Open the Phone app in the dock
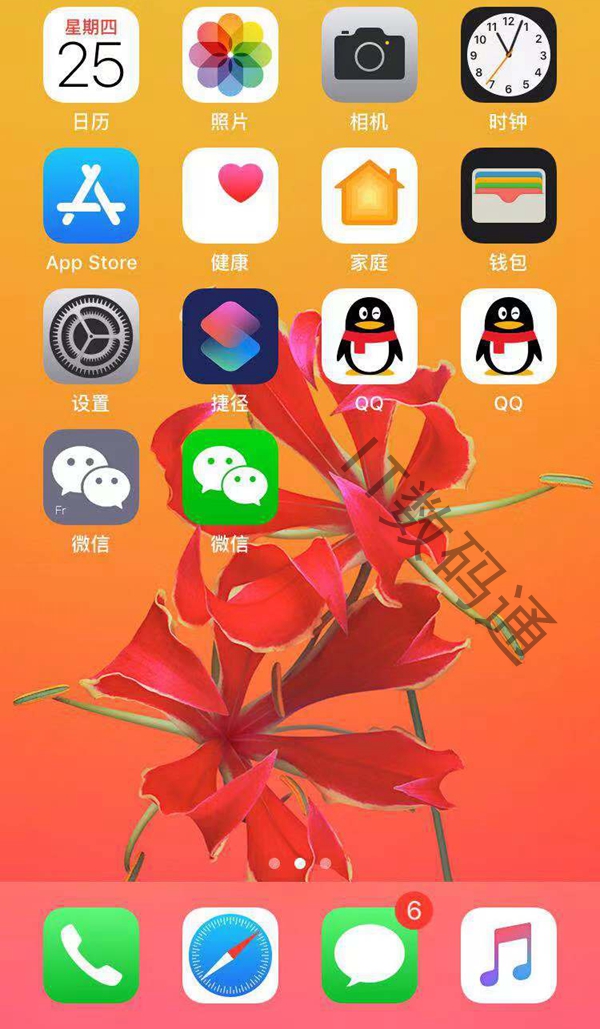 pyautogui.click(x=91, y=955)
